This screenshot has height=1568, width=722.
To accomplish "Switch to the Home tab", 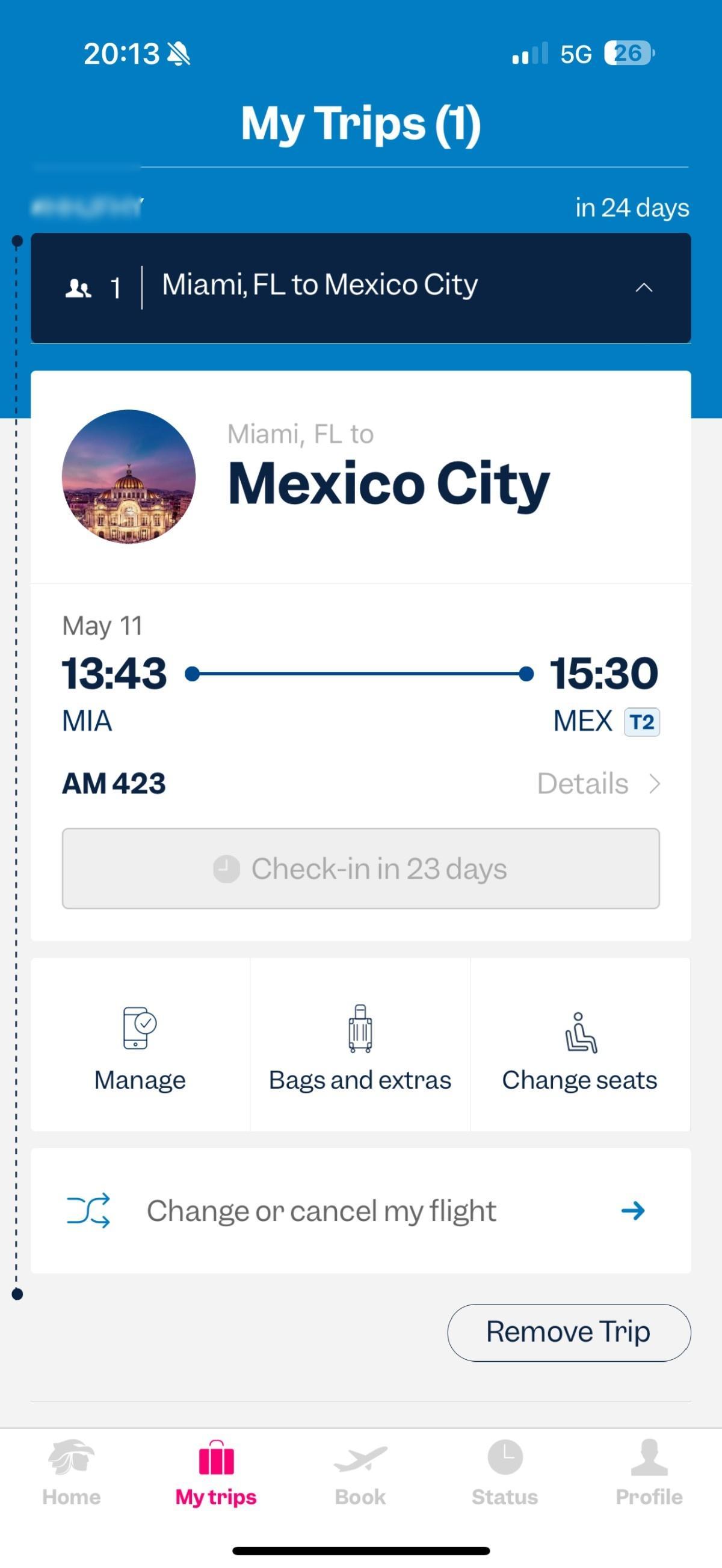I will (72, 1472).
